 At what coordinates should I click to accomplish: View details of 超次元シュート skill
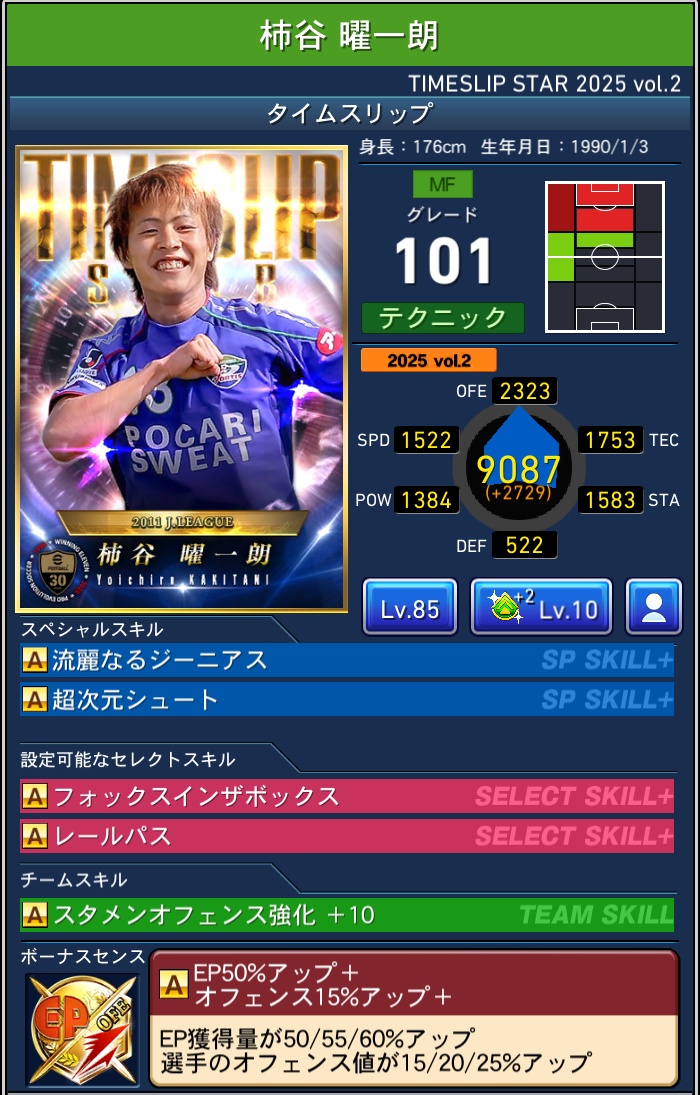click(346, 699)
